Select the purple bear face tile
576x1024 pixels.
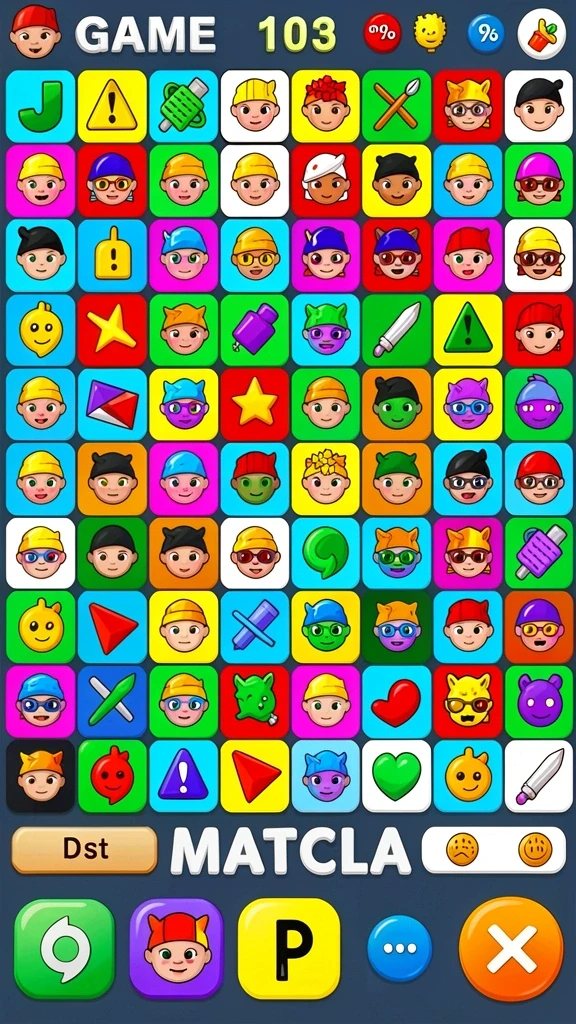(x=539, y=702)
